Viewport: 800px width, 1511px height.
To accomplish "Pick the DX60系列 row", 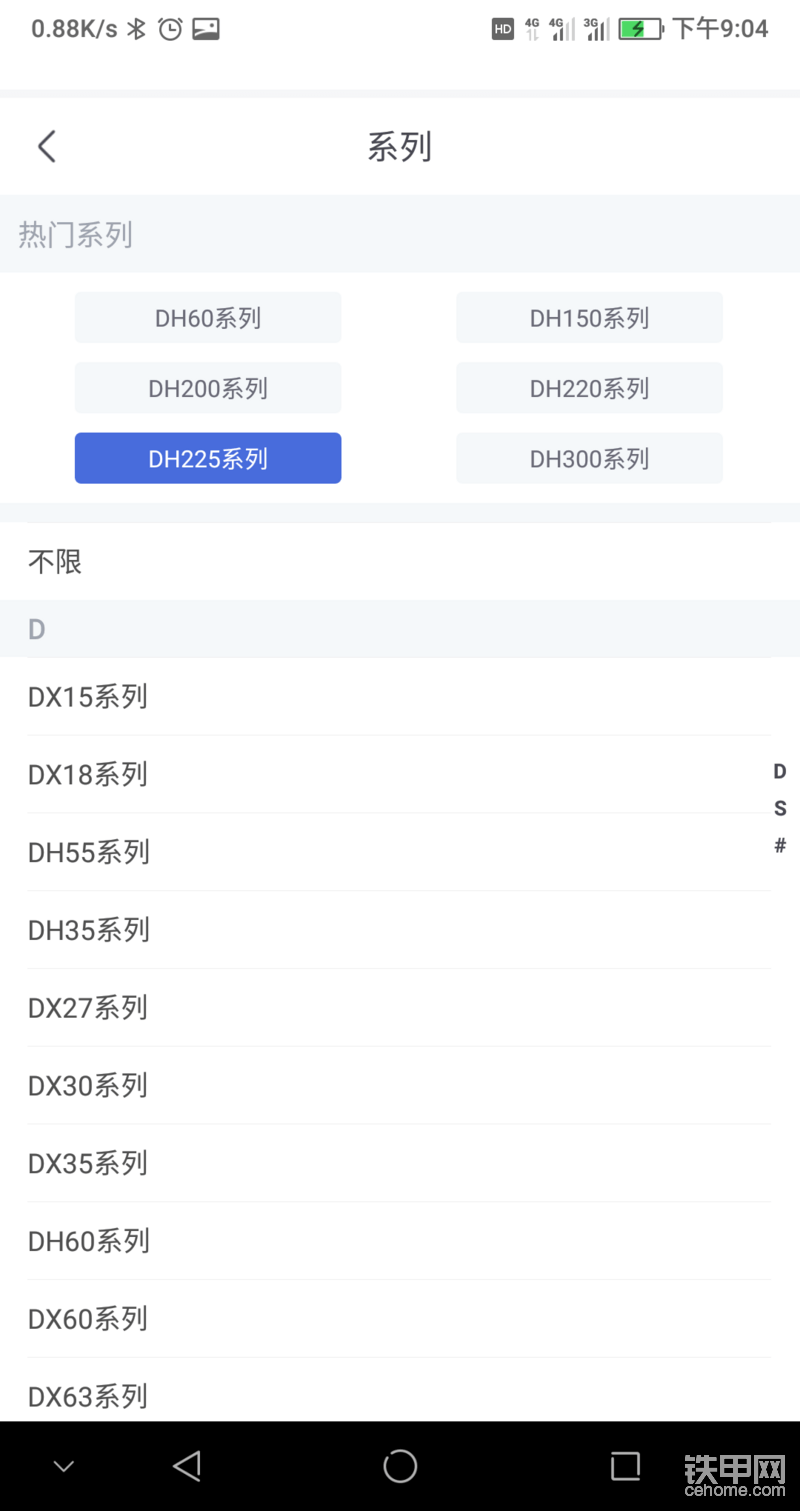I will (400, 1319).
